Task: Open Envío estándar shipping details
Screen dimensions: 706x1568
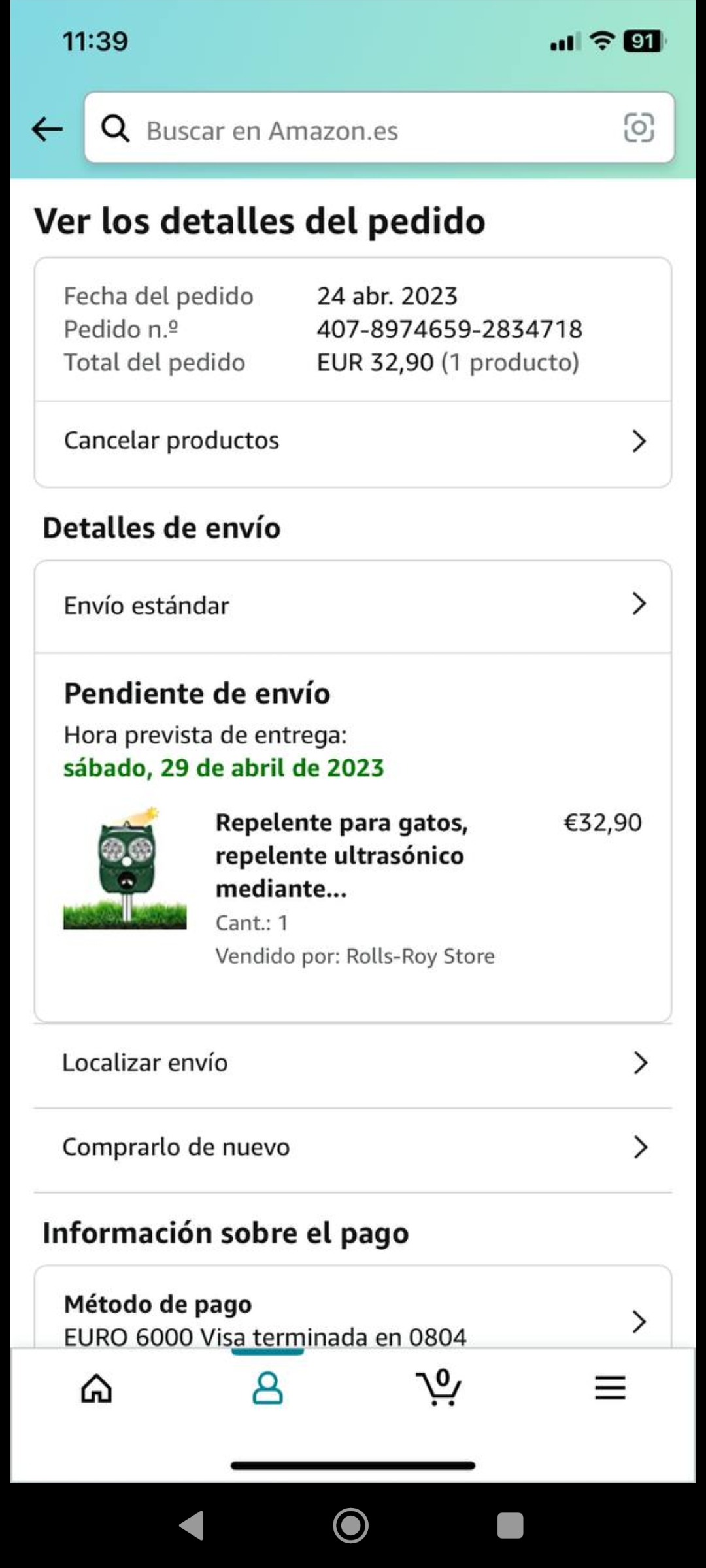Action: tap(353, 606)
